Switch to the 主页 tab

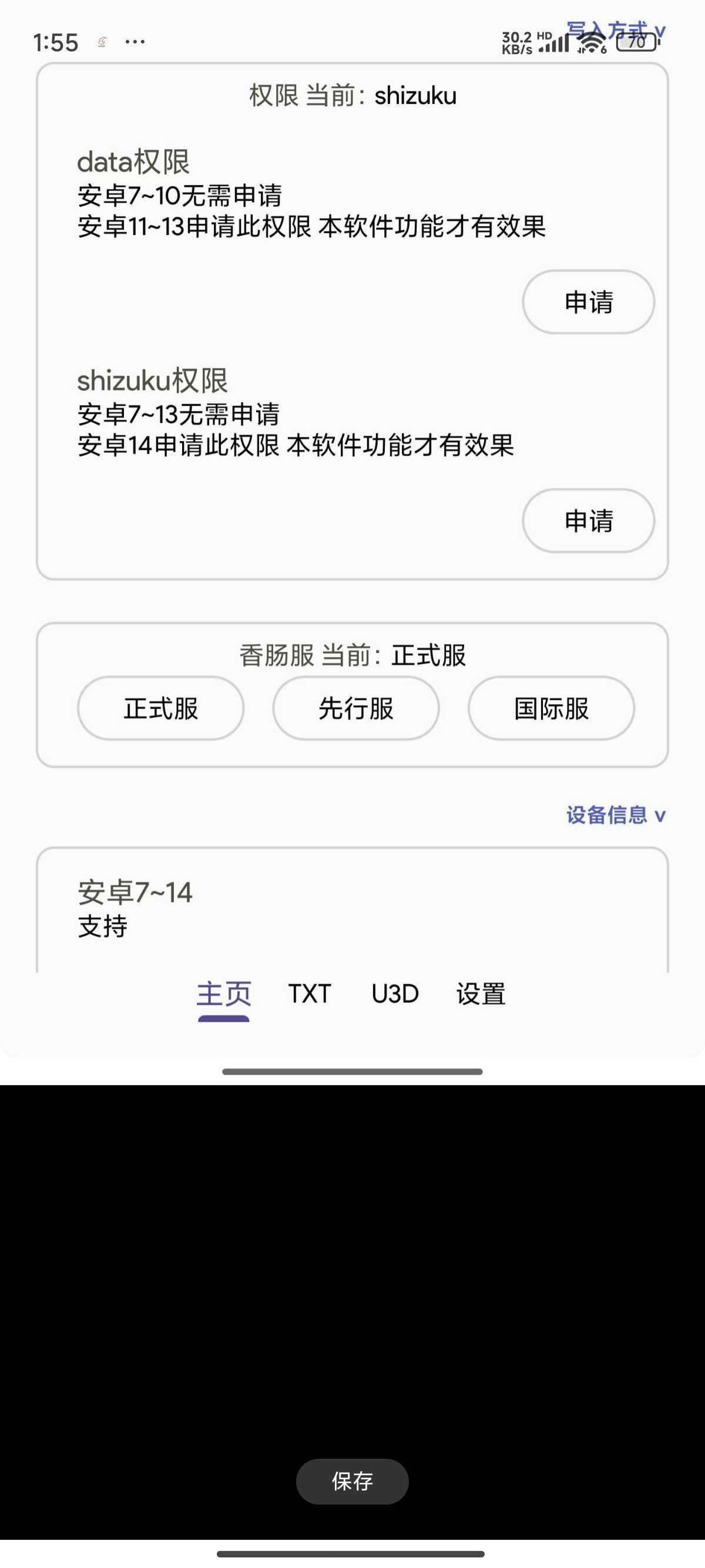pyautogui.click(x=223, y=994)
